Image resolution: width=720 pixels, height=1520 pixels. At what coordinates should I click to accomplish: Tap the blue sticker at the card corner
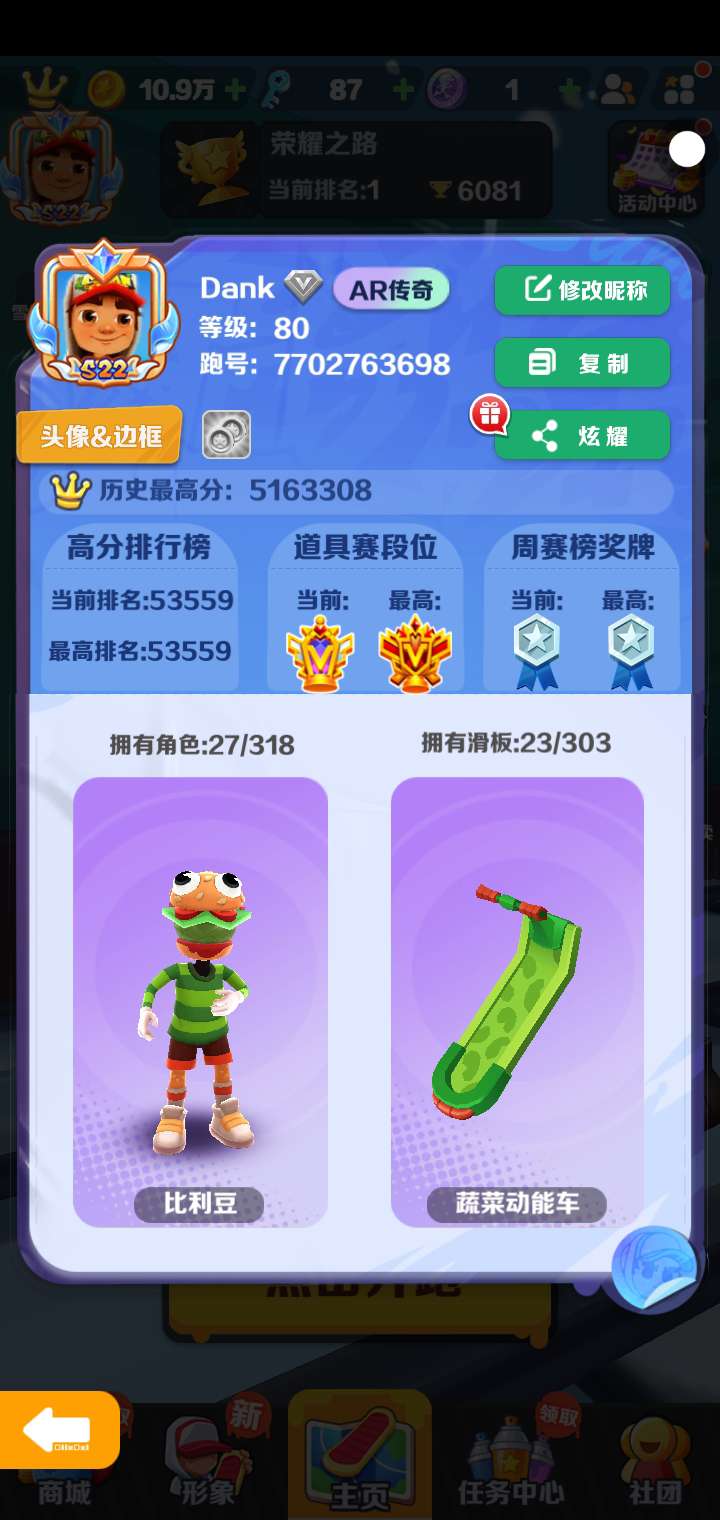pos(654,1267)
